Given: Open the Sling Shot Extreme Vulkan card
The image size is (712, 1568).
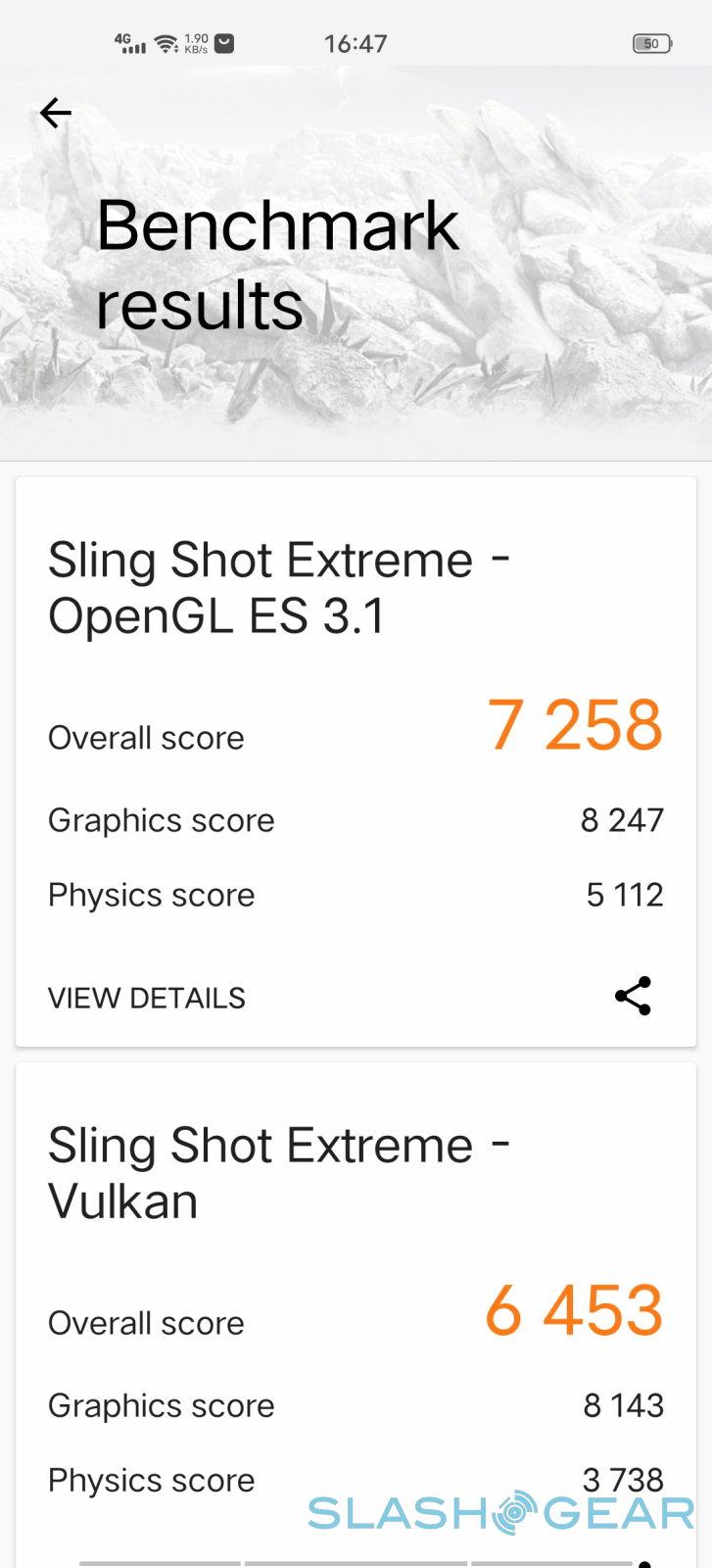Looking at the screenshot, I should point(279,1173).
